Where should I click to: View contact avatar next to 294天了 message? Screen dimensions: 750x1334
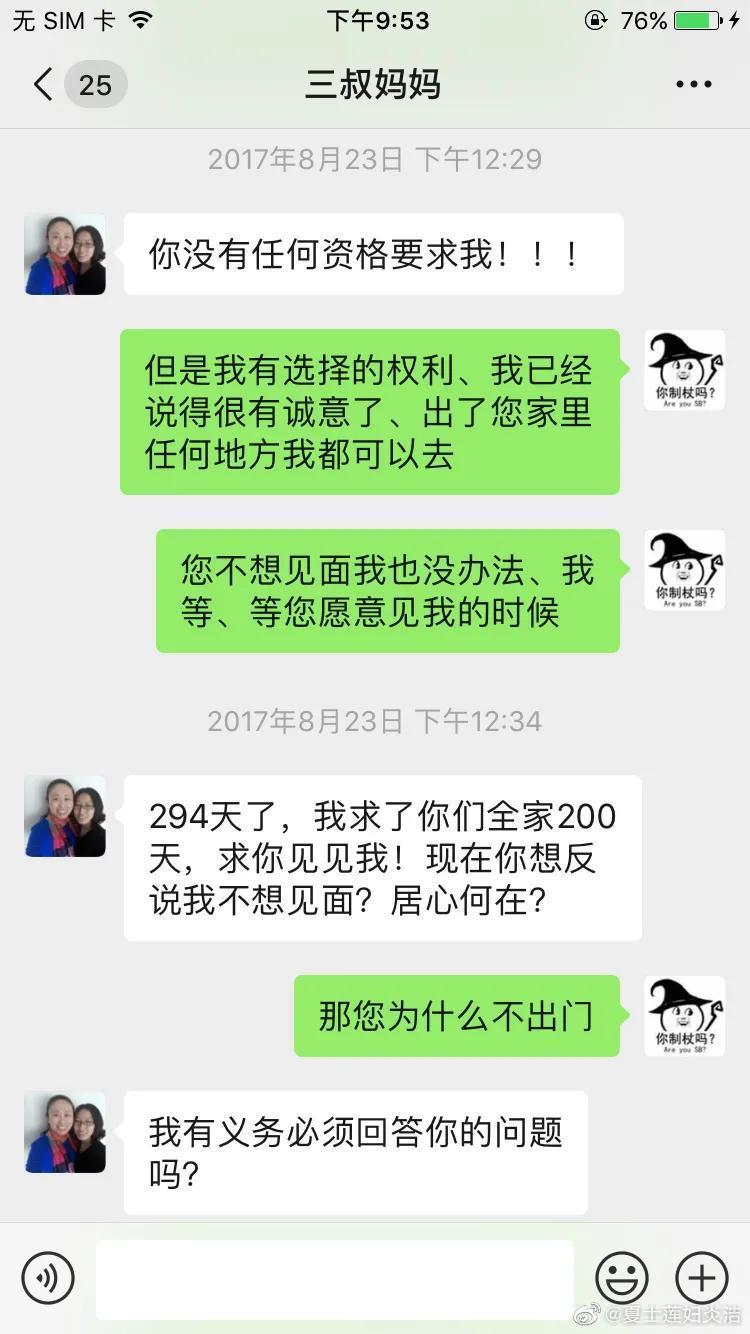(65, 816)
